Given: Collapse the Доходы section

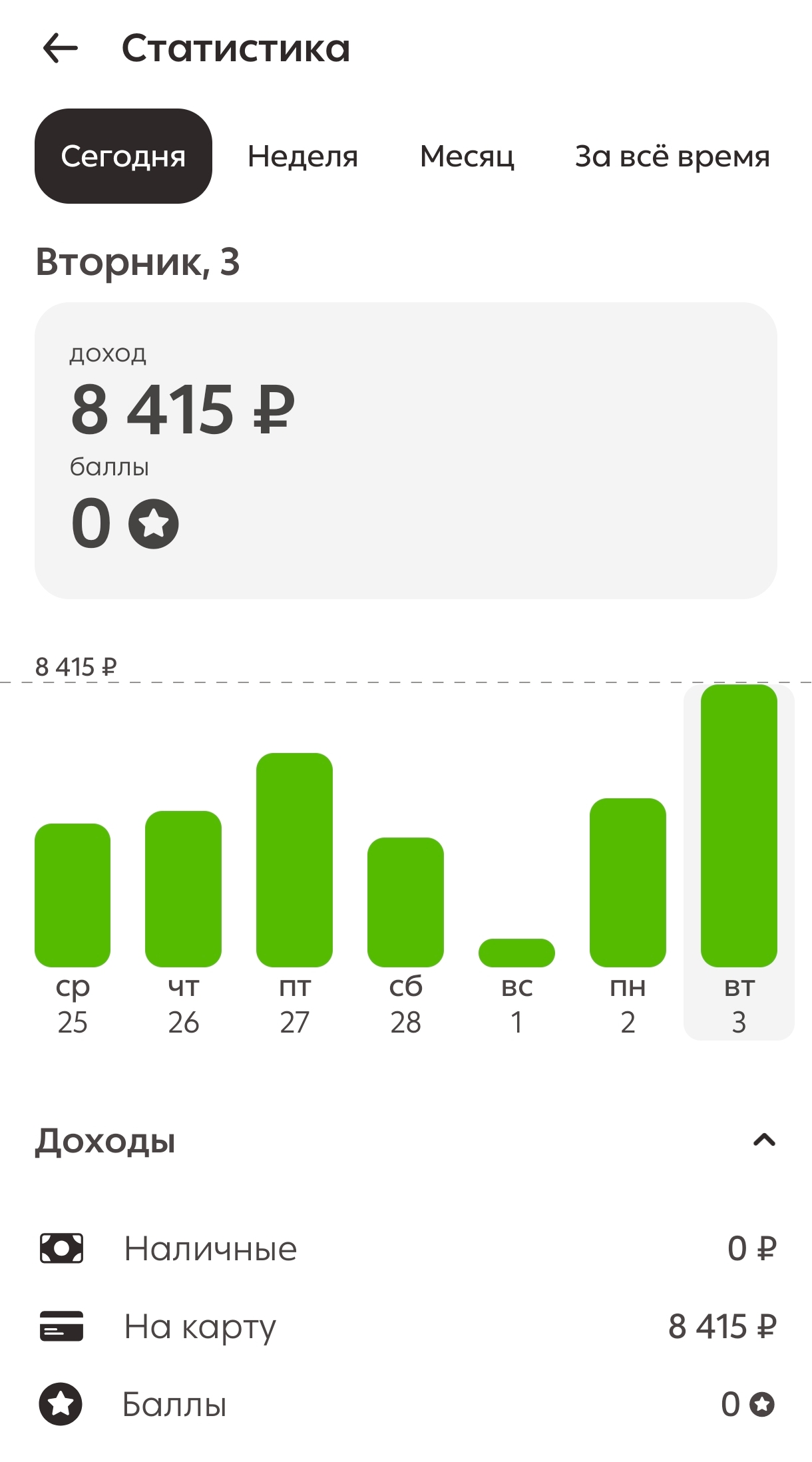Looking at the screenshot, I should 764,1140.
